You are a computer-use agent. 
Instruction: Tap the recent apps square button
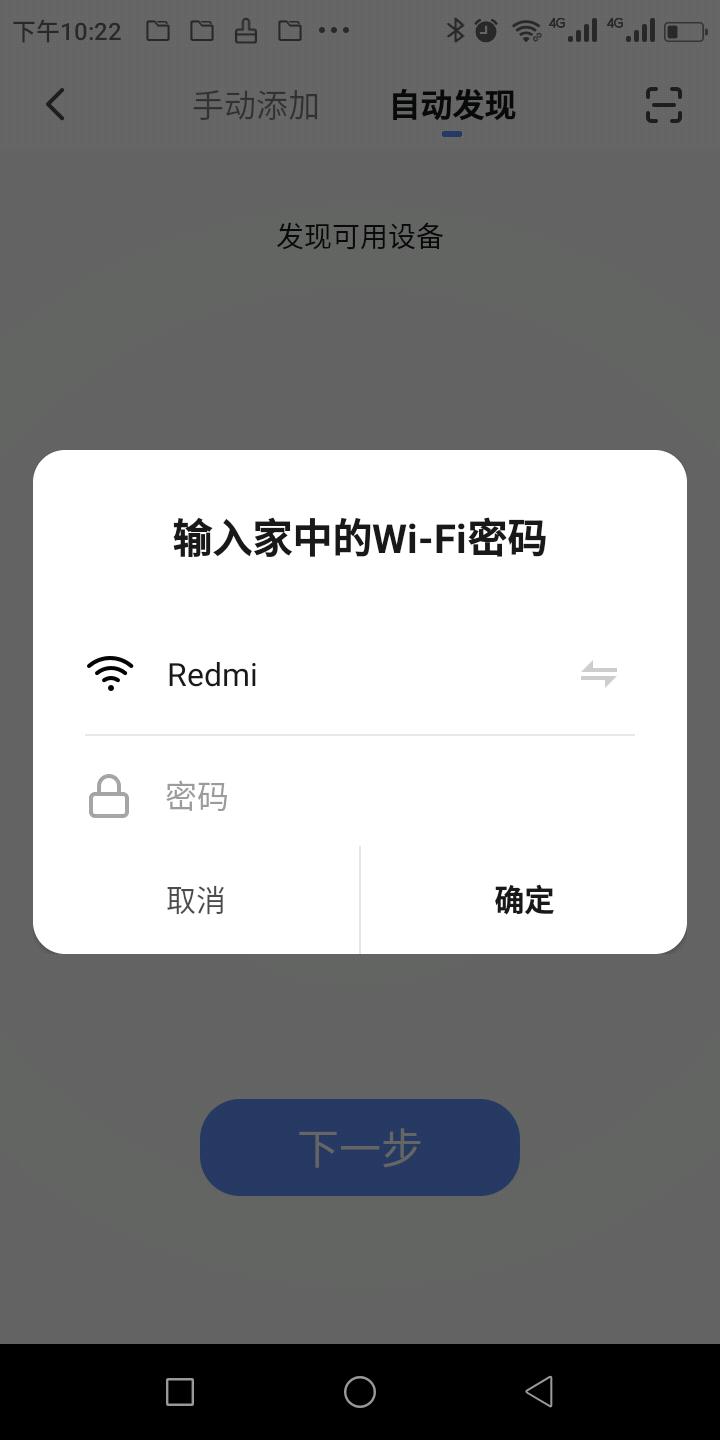point(180,1391)
